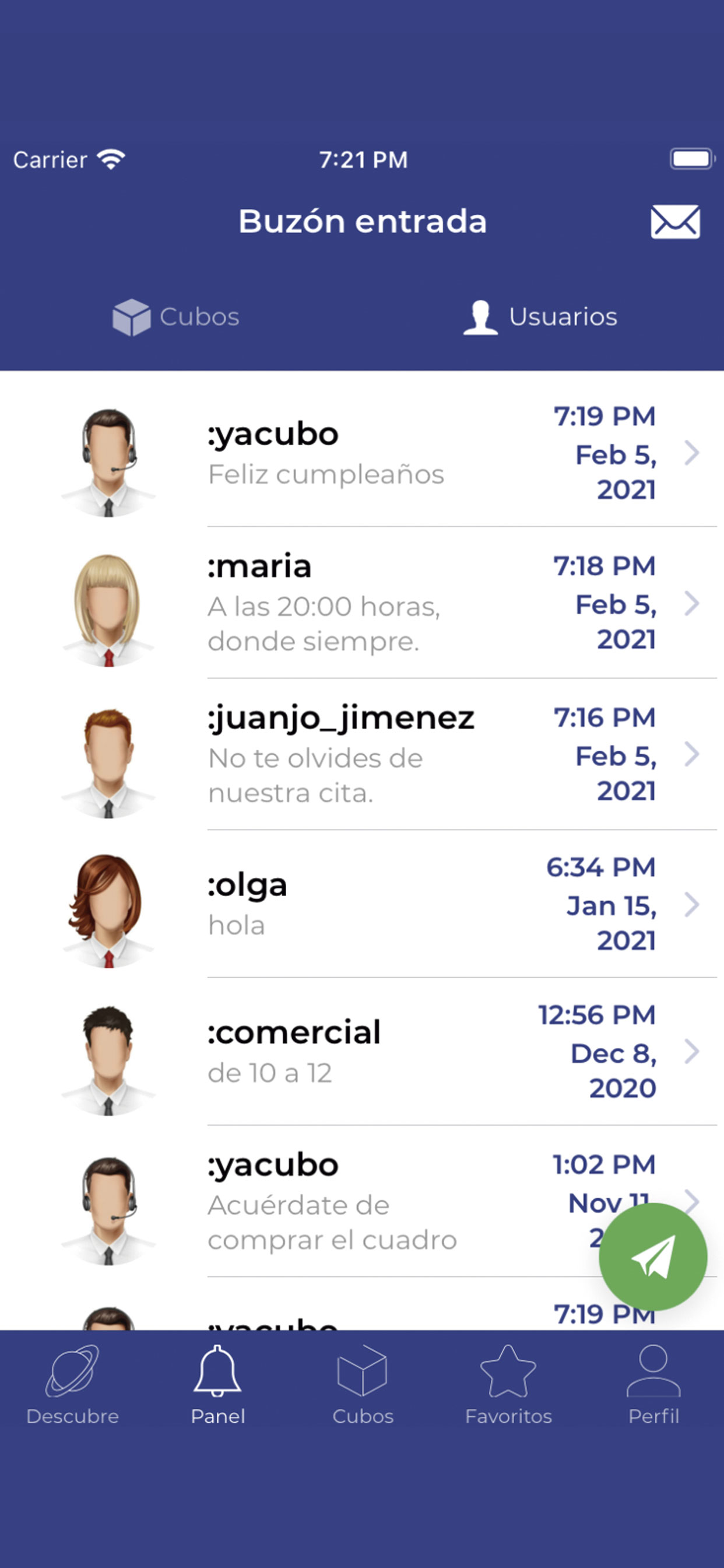This screenshot has height=1568, width=724.
Task: Compose a message with the green paper-plane button
Action: (653, 1257)
